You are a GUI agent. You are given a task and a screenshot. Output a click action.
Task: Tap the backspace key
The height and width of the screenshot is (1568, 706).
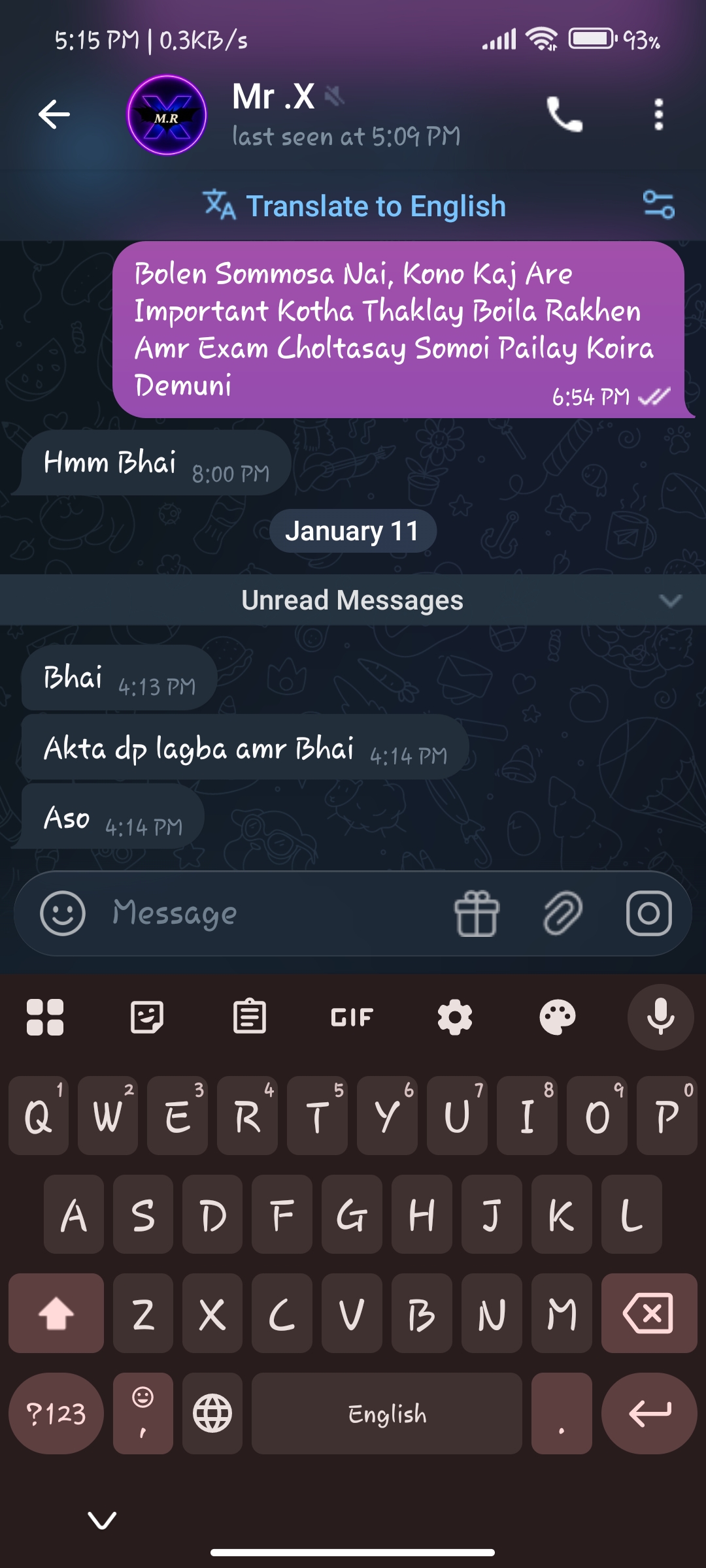tap(648, 1313)
